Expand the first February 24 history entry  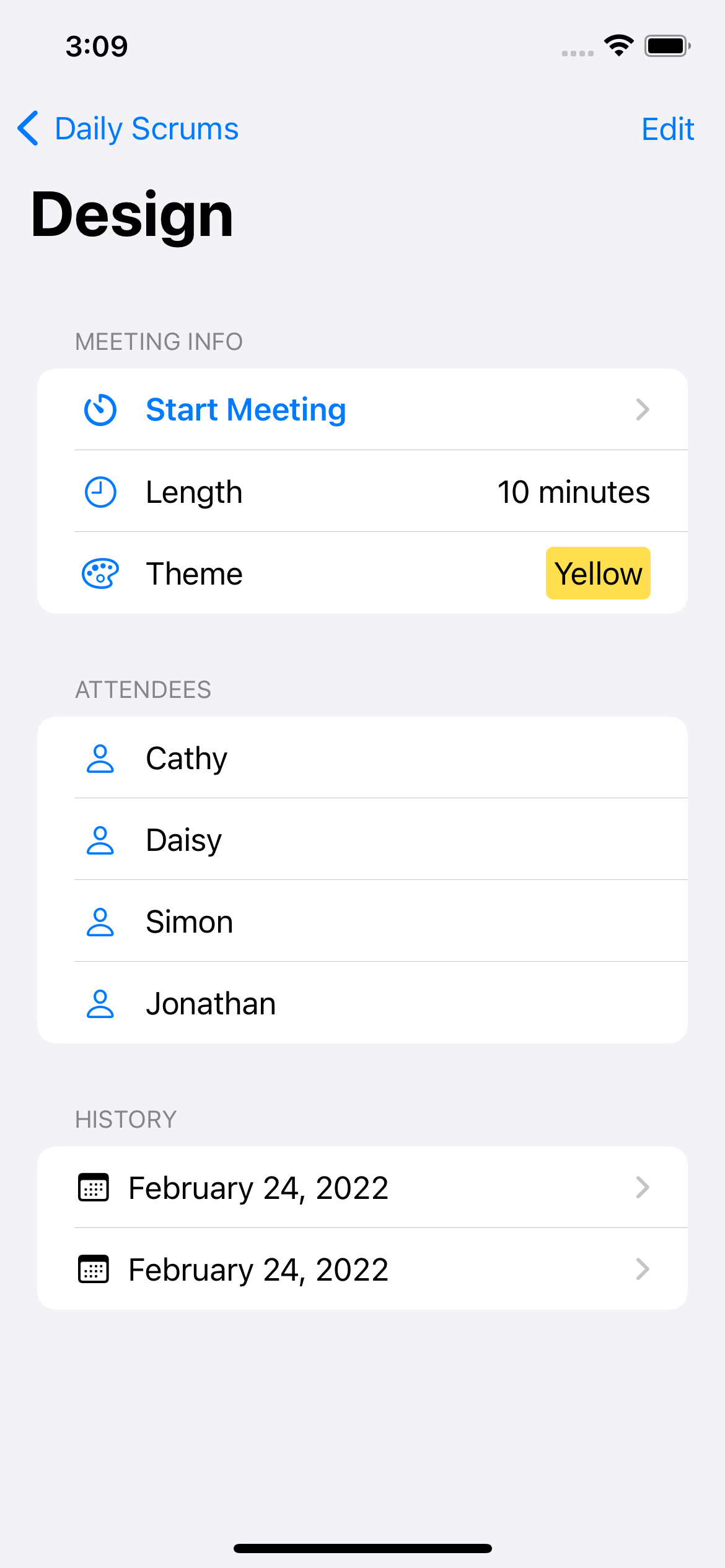coord(643,1187)
